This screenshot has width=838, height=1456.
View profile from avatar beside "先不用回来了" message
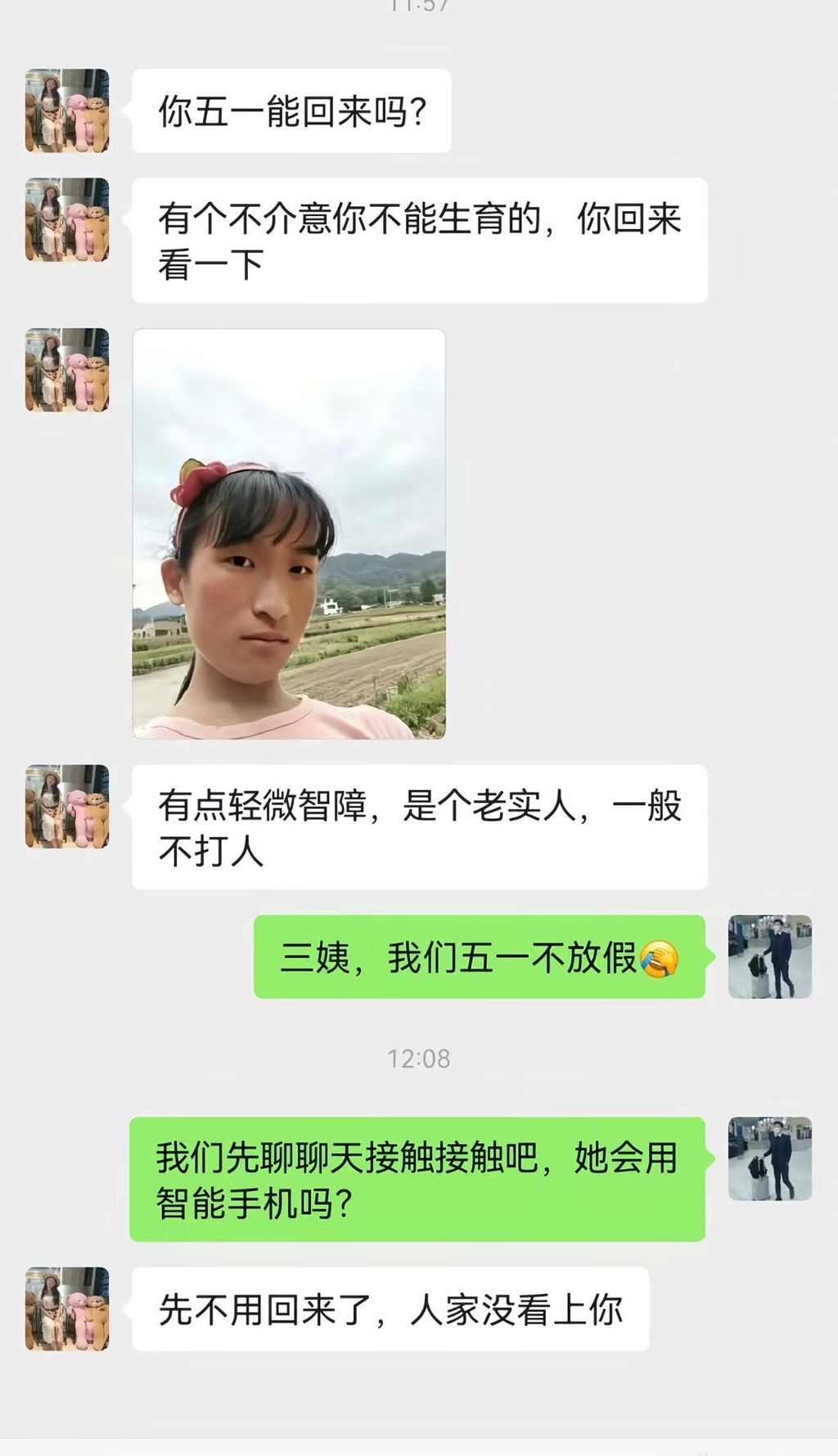(67, 1309)
